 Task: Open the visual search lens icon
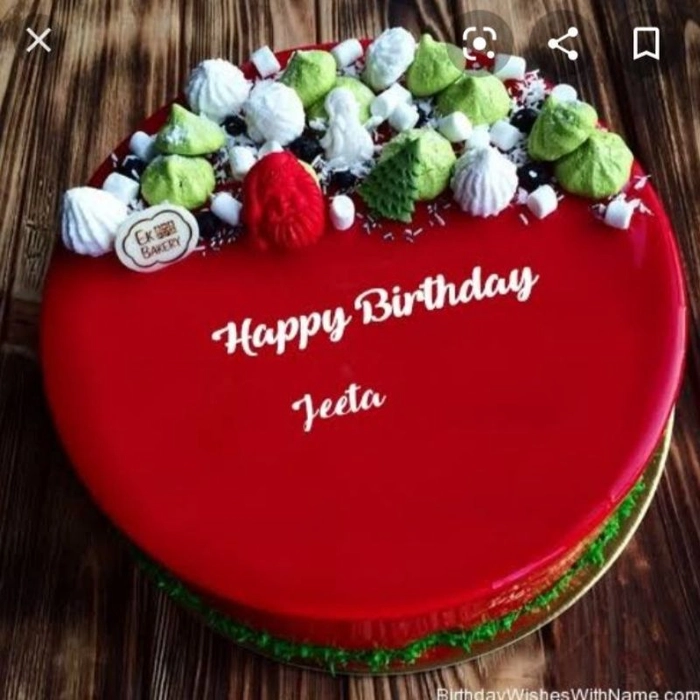480,43
